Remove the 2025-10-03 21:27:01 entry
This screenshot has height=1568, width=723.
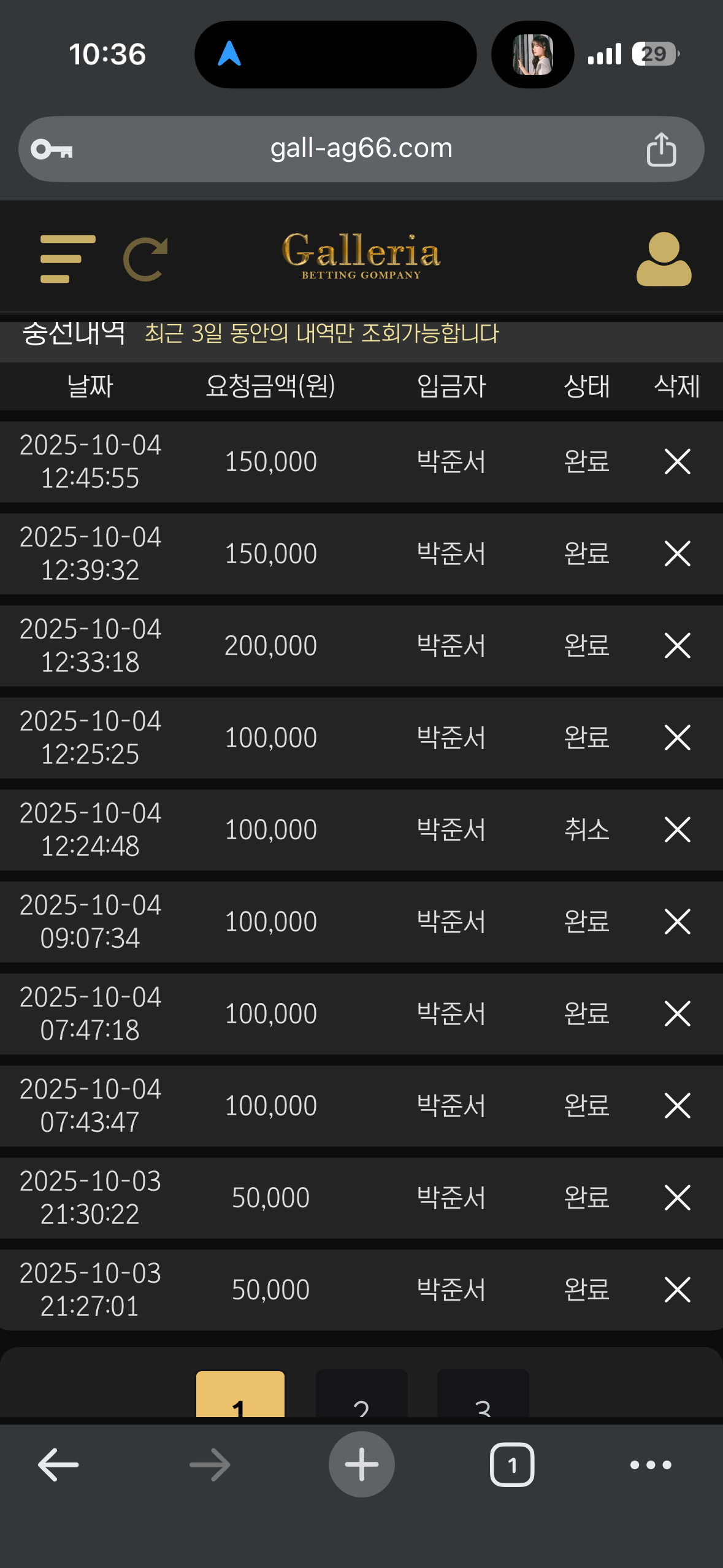677,1290
